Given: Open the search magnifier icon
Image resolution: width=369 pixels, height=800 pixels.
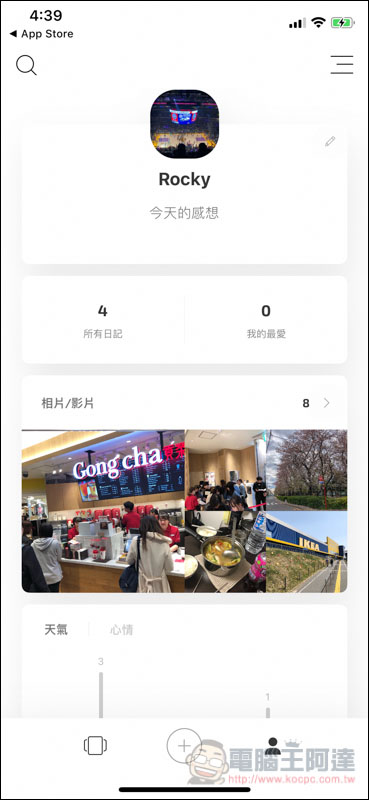Looking at the screenshot, I should tap(26, 65).
